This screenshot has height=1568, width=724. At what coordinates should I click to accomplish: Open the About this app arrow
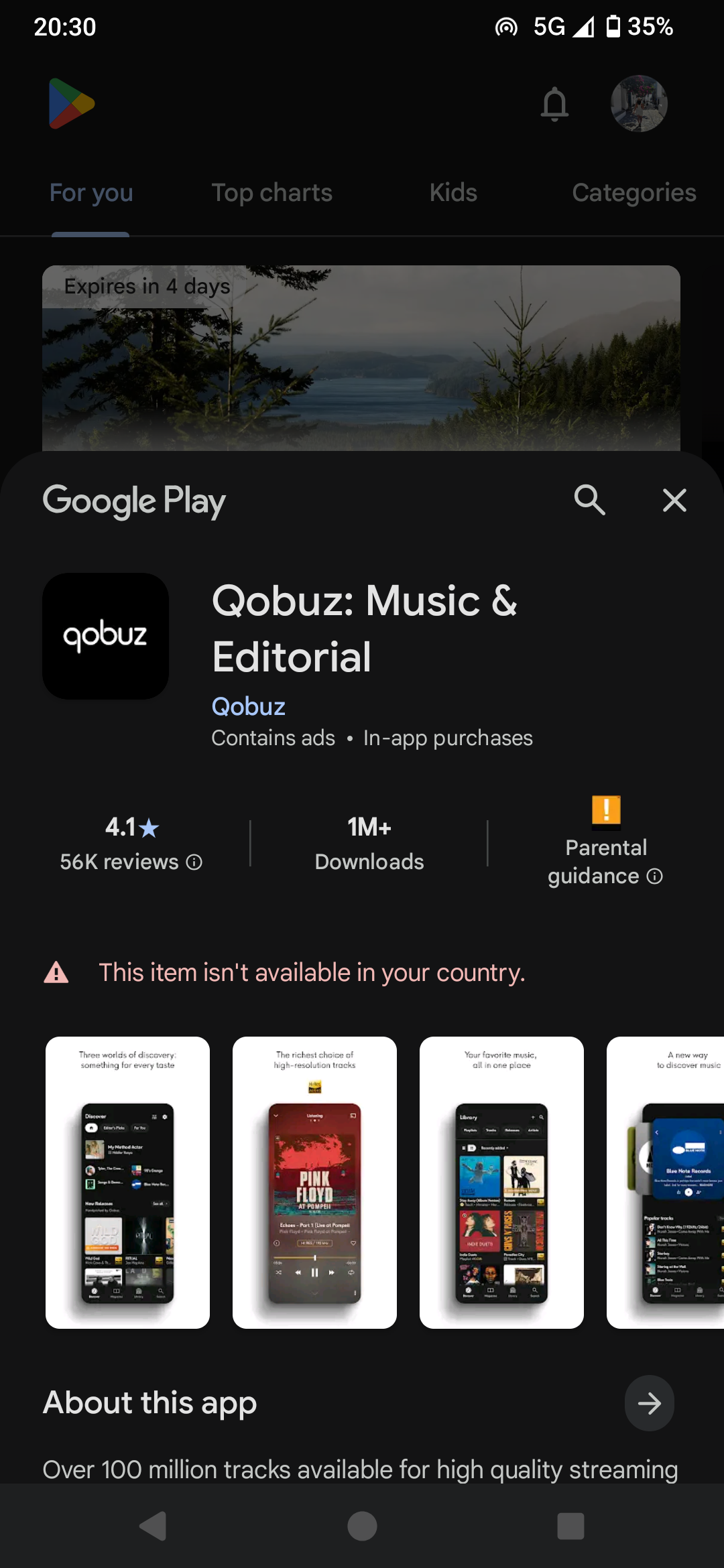[649, 1403]
